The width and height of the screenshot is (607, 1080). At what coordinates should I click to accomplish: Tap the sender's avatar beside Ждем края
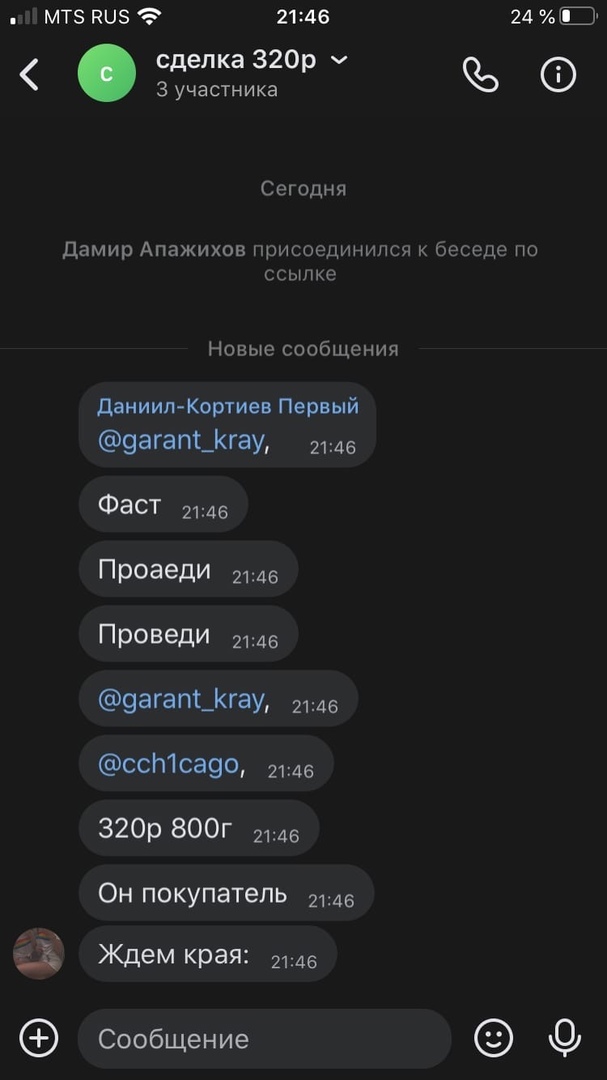(39, 953)
